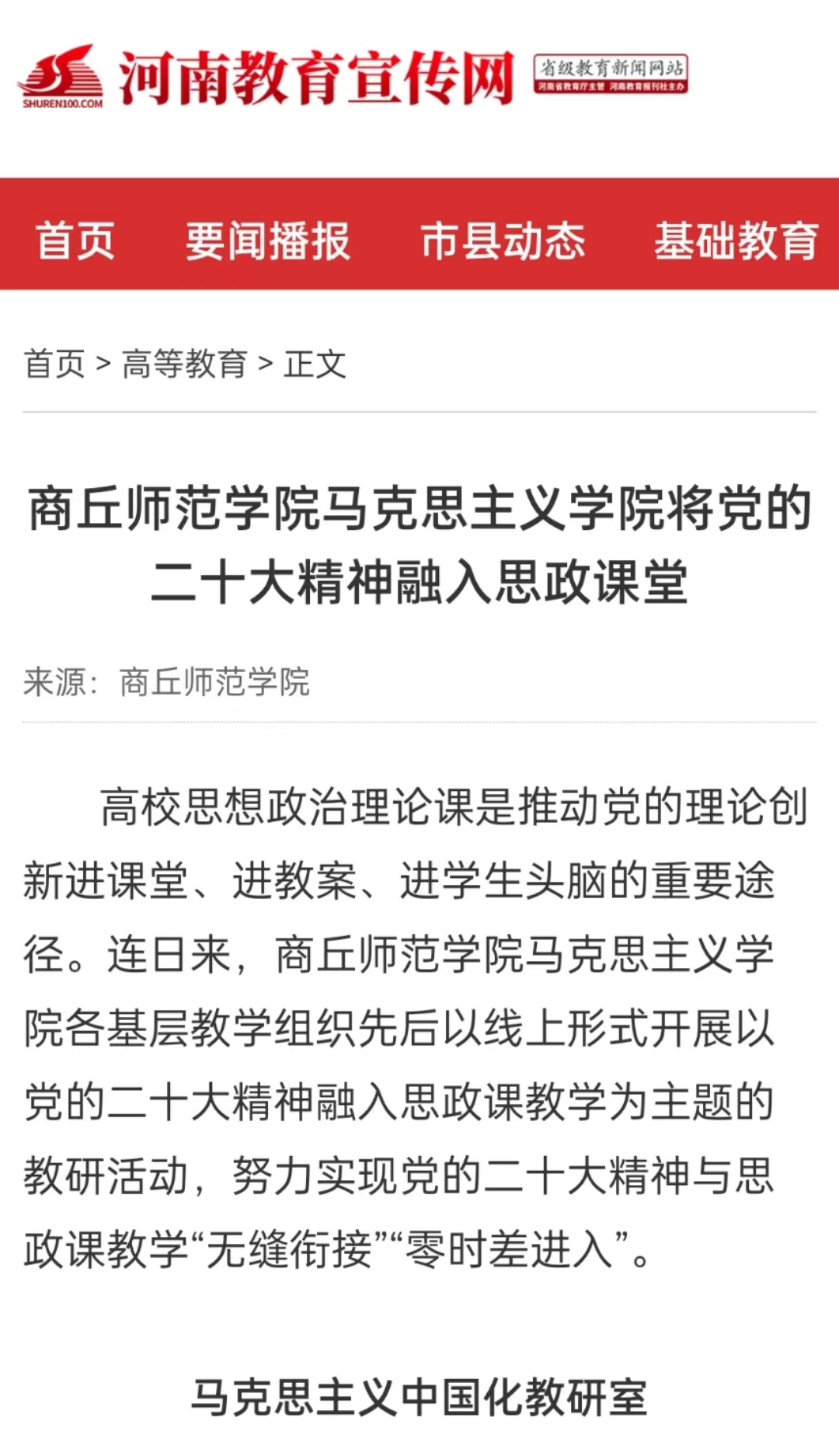
Task: Open the 市县动态 section
Action: tap(503, 240)
